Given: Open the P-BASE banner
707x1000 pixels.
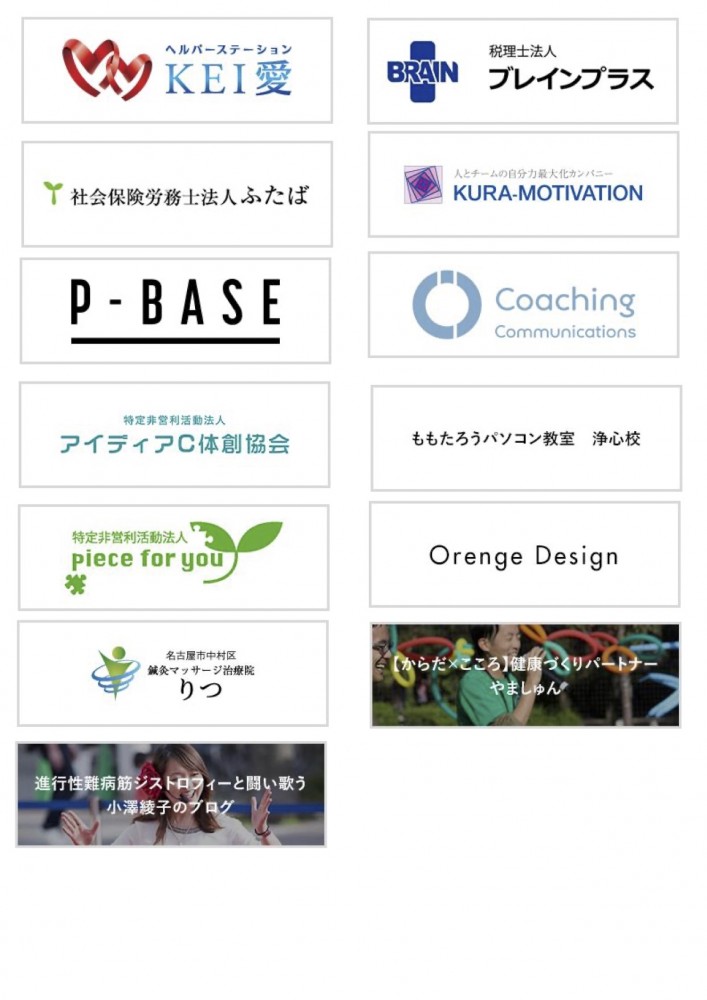Looking at the screenshot, I should 175,311.
